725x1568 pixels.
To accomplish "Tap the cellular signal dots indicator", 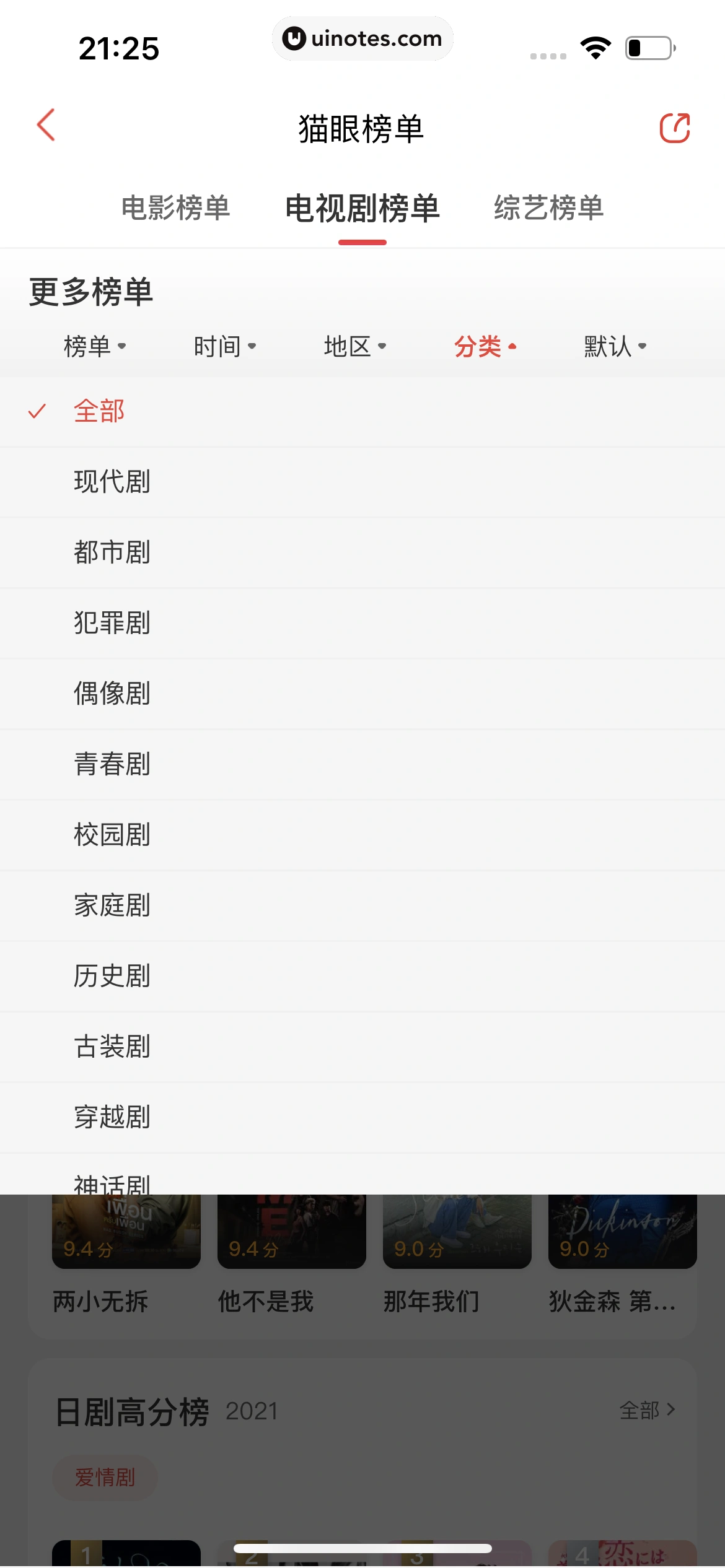I will (x=548, y=56).
